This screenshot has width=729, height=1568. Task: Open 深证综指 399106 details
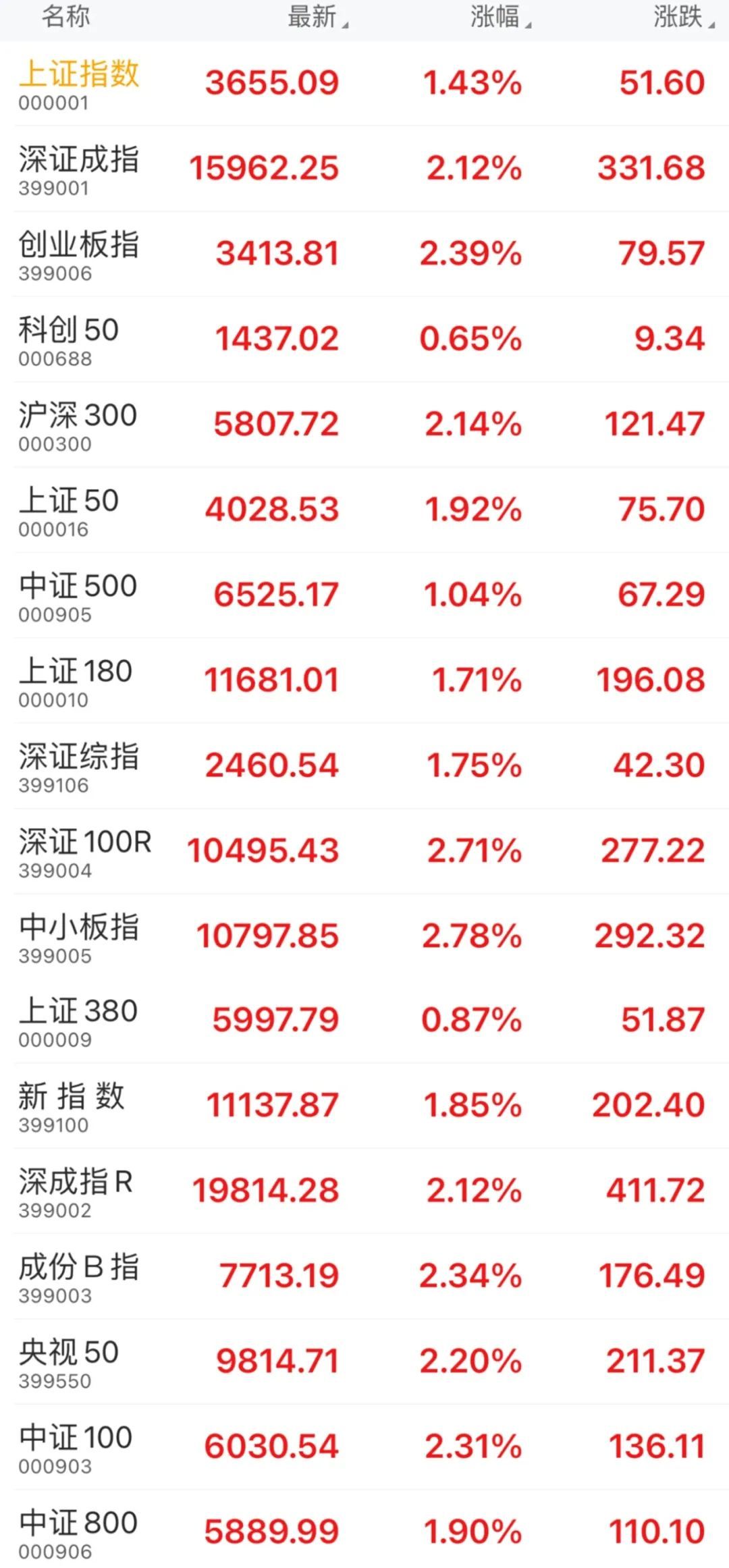pos(79,765)
